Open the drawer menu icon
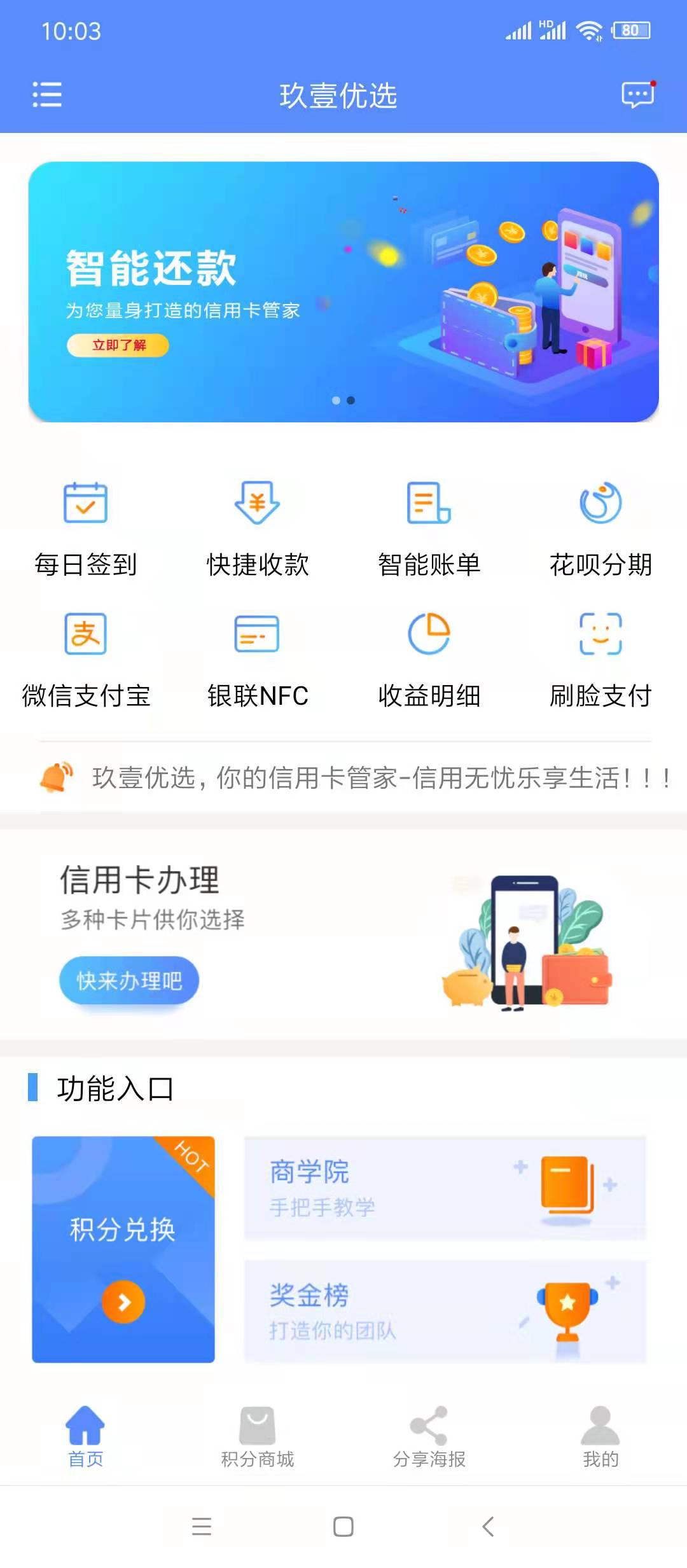The width and height of the screenshot is (687, 1568). click(x=47, y=95)
